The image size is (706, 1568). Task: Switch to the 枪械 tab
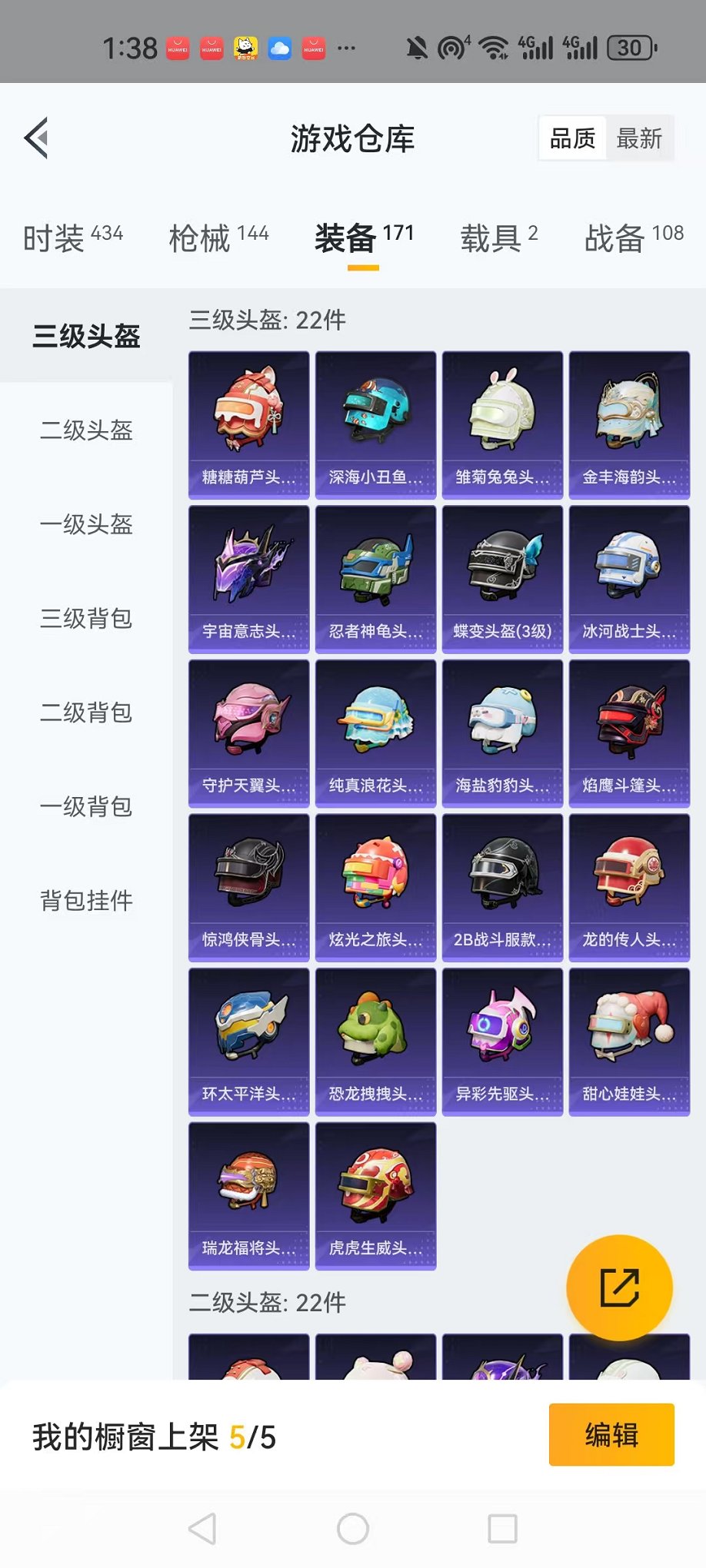(x=218, y=238)
